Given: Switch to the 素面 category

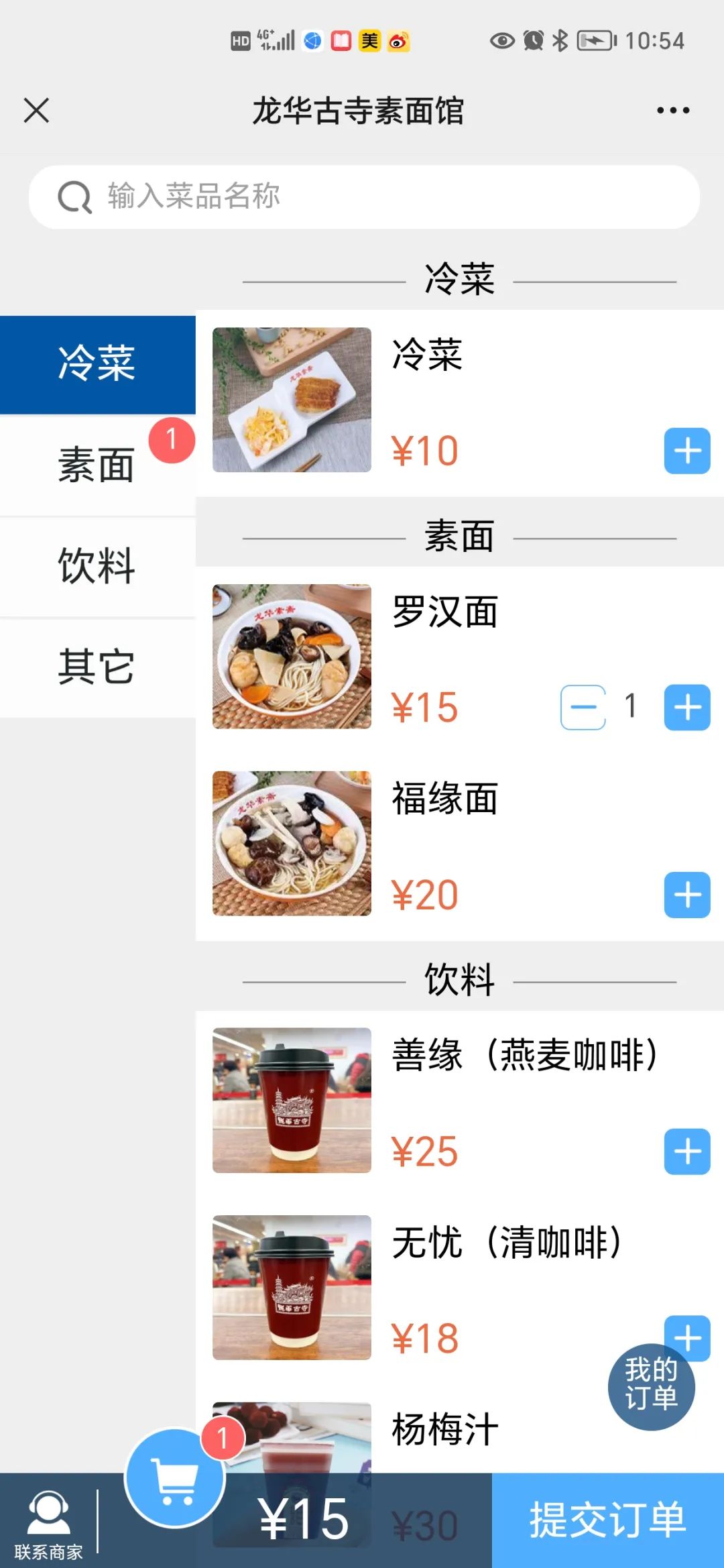Looking at the screenshot, I should tap(97, 465).
